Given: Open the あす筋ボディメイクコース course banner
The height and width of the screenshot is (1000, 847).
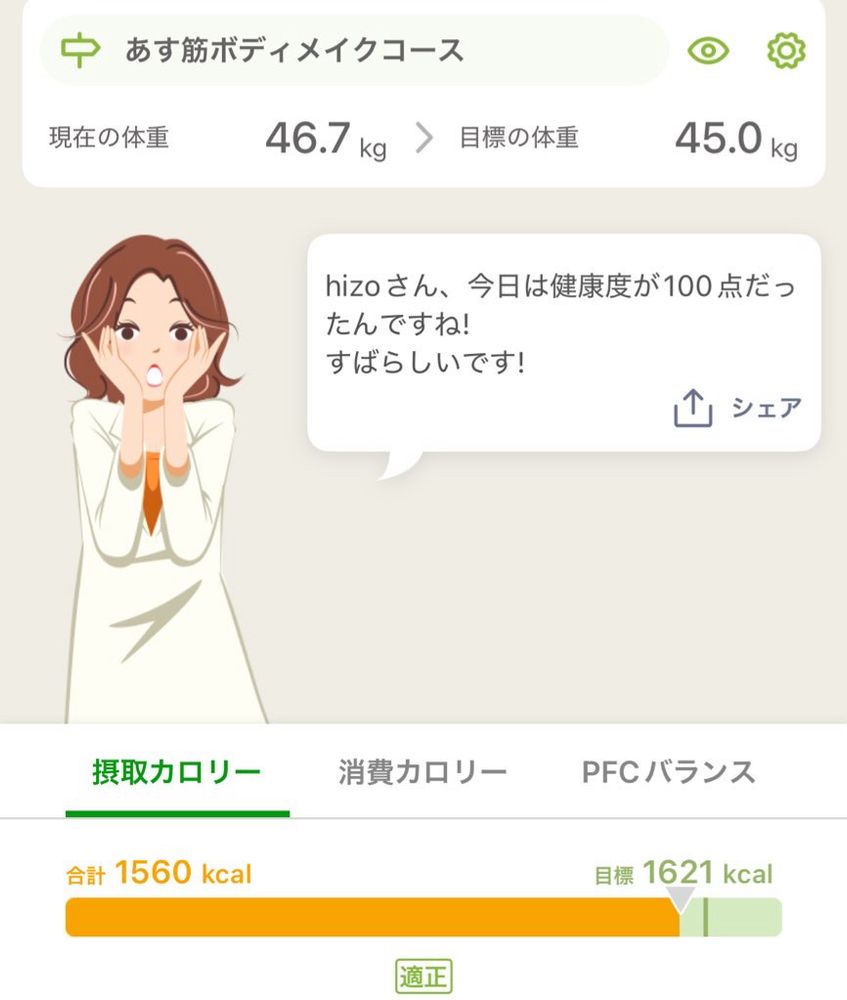Looking at the screenshot, I should (353, 50).
